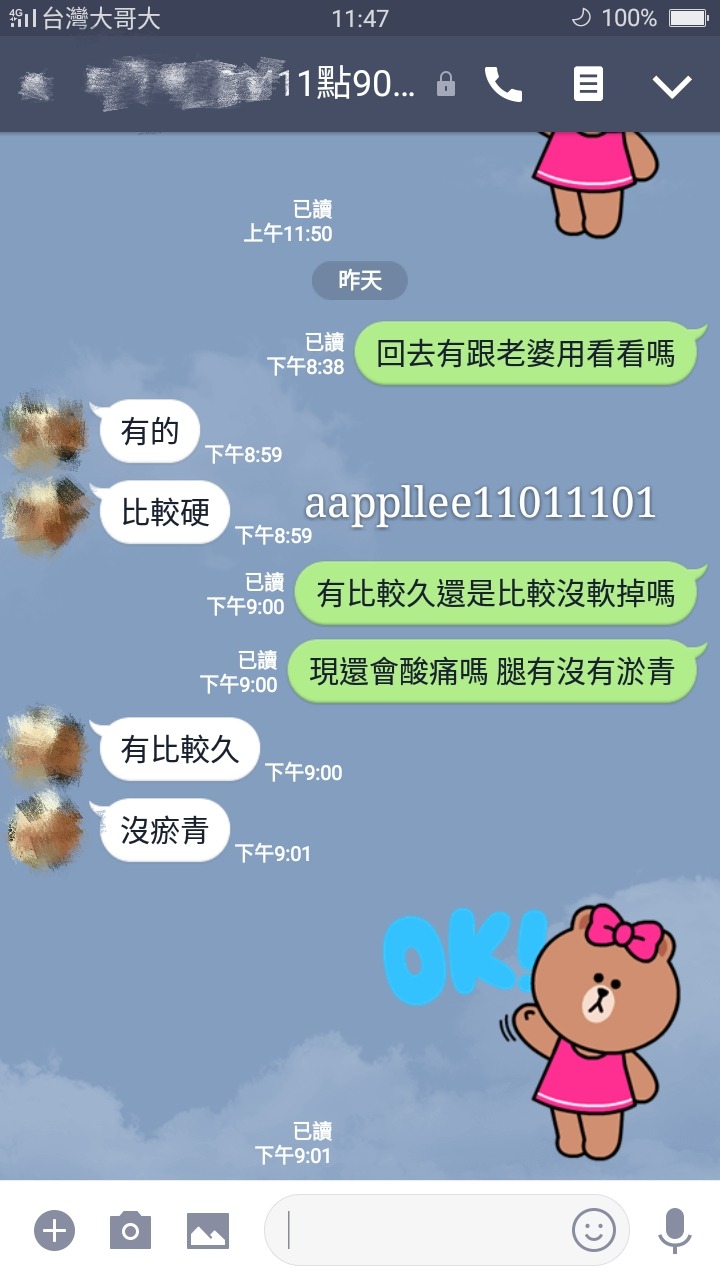Open the plus attachment menu
The height and width of the screenshot is (1280, 720).
pos(54,1230)
